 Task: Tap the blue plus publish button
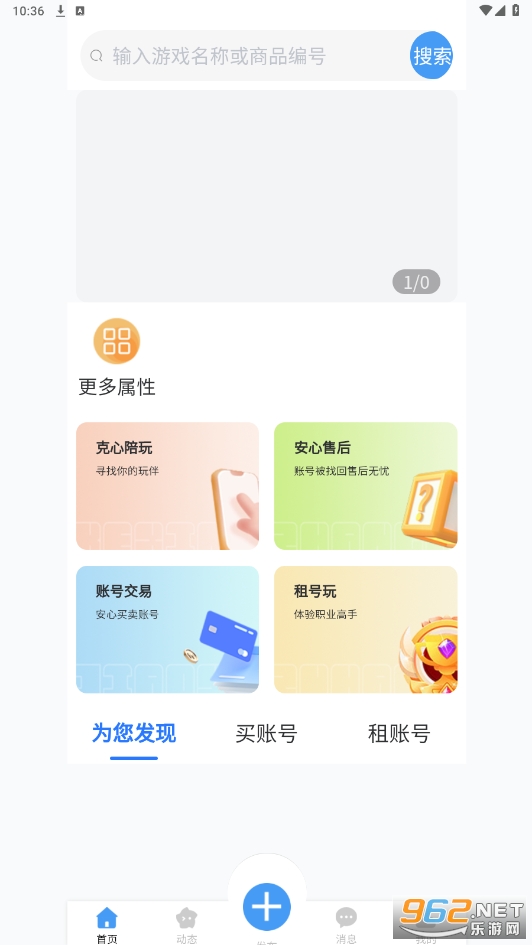267,906
